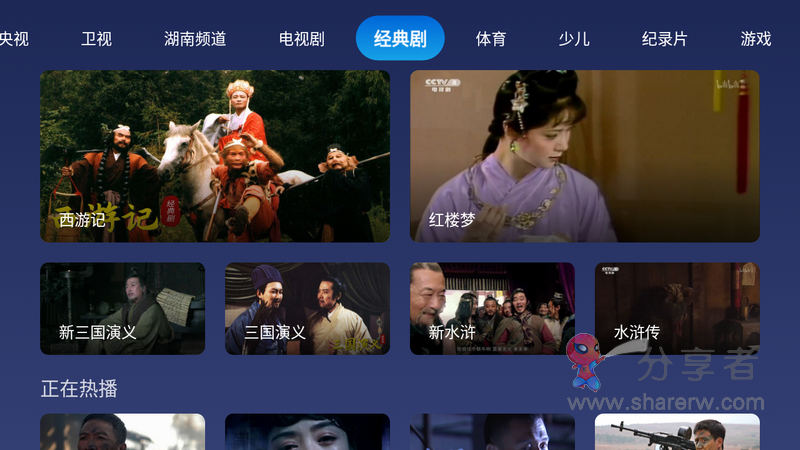The image size is (800, 450).
Task: Go to the 电视剧 tab
Action: pyautogui.click(x=301, y=39)
